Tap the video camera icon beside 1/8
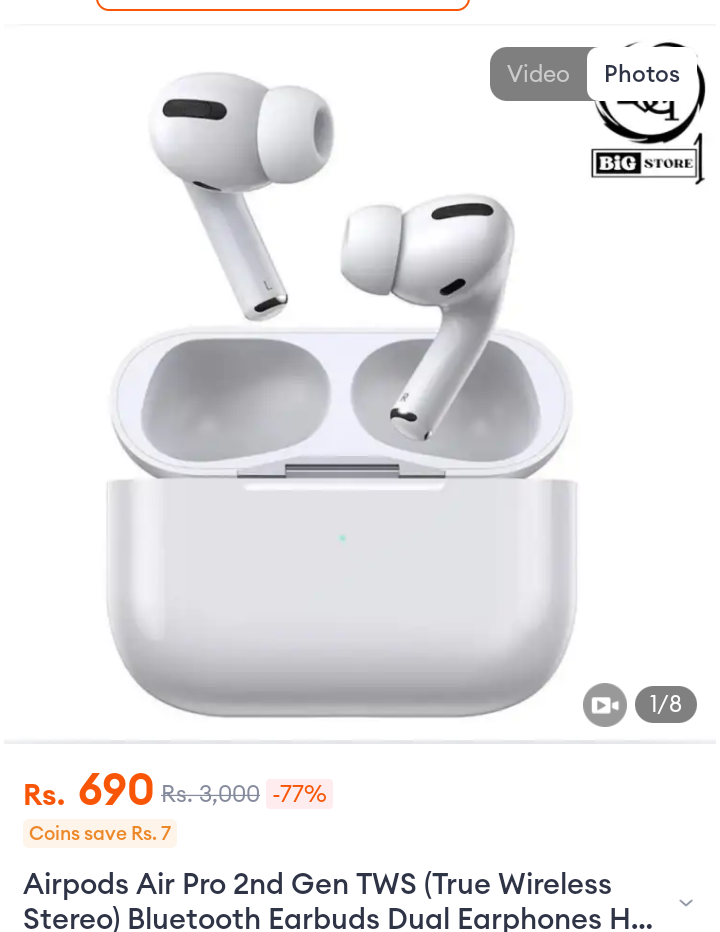Image resolution: width=720 pixels, height=932 pixels. click(604, 705)
